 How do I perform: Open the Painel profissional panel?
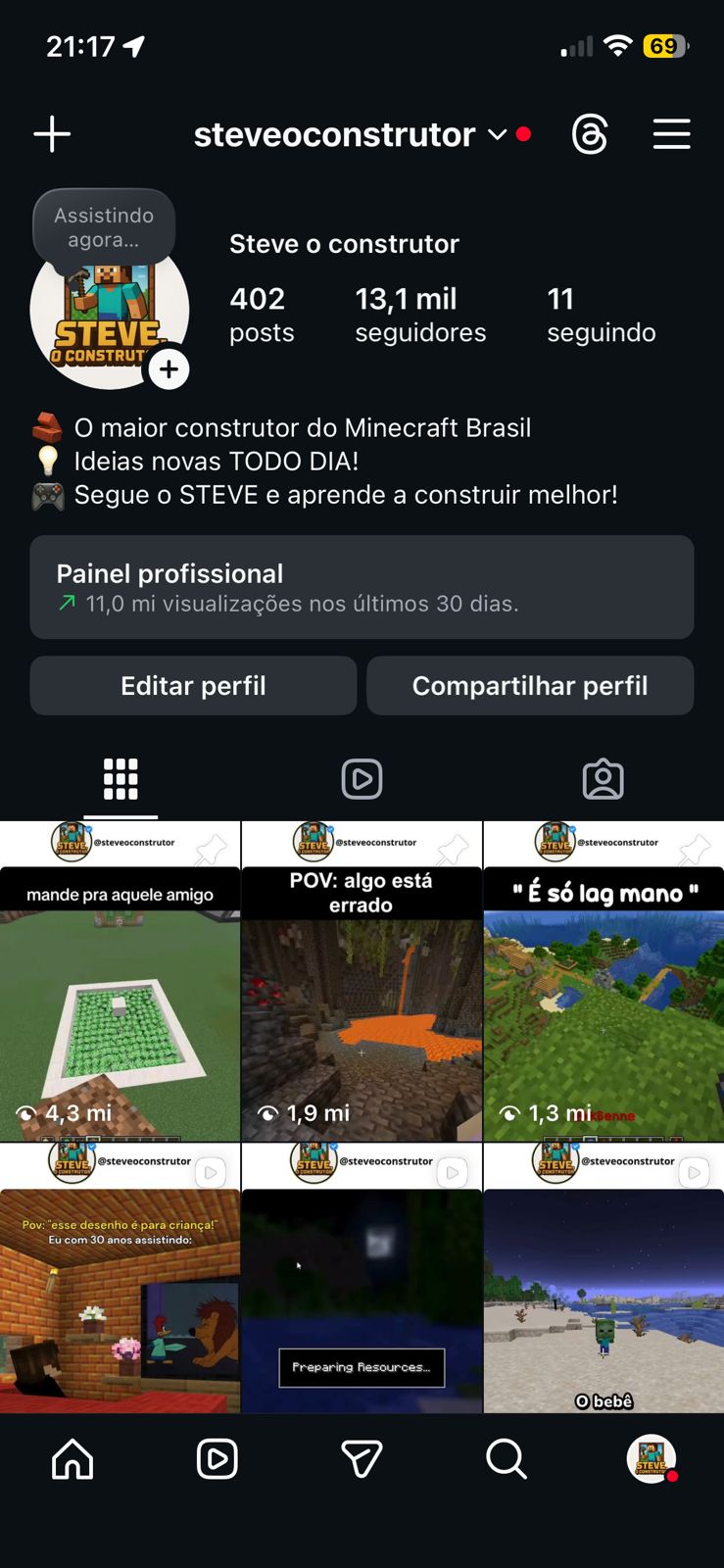362,587
